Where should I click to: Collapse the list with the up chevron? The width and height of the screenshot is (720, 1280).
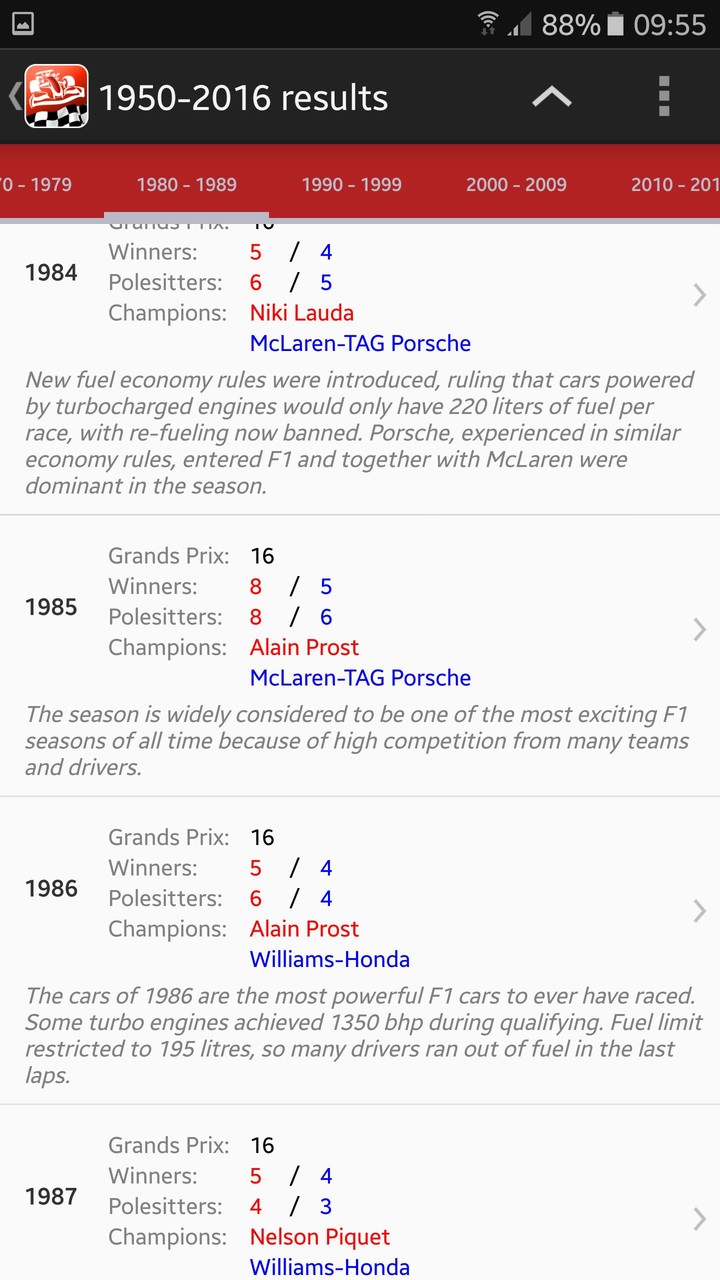click(x=552, y=97)
